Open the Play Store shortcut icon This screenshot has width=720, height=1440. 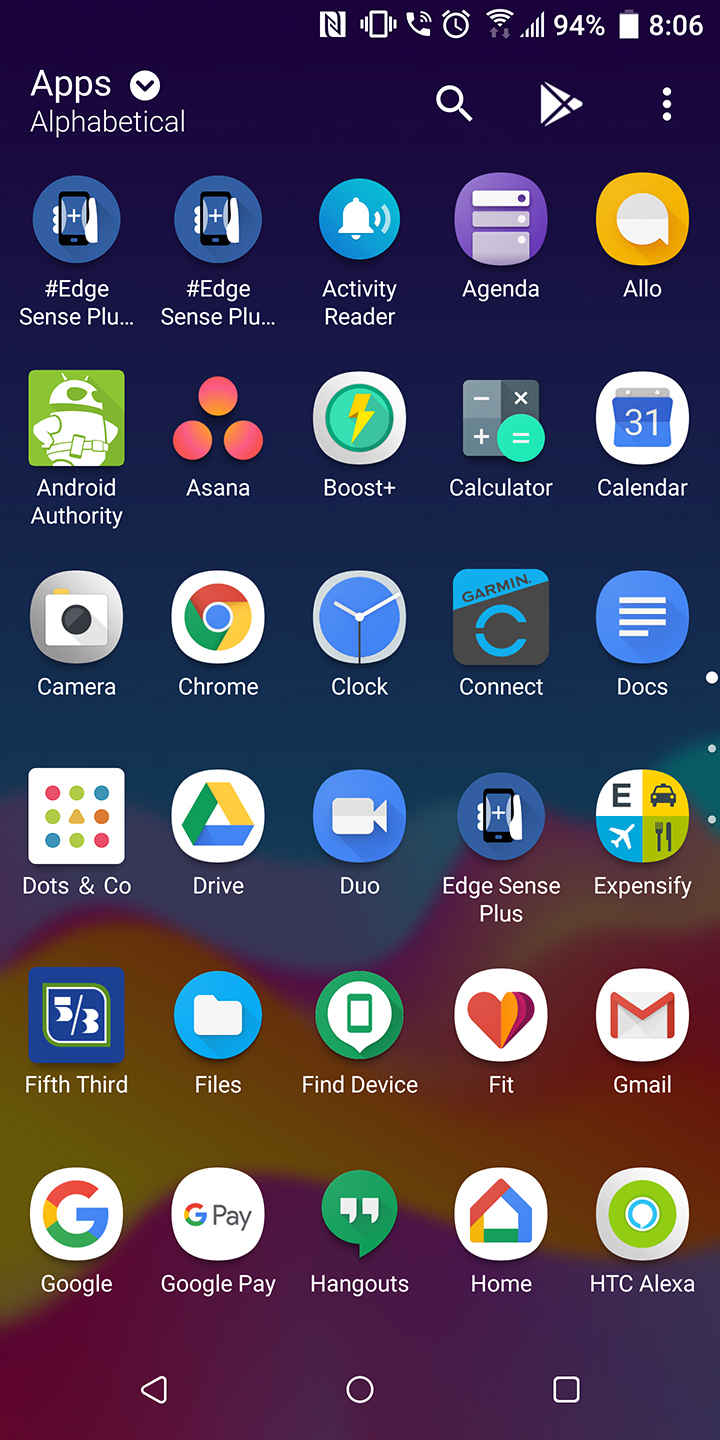[x=560, y=103]
